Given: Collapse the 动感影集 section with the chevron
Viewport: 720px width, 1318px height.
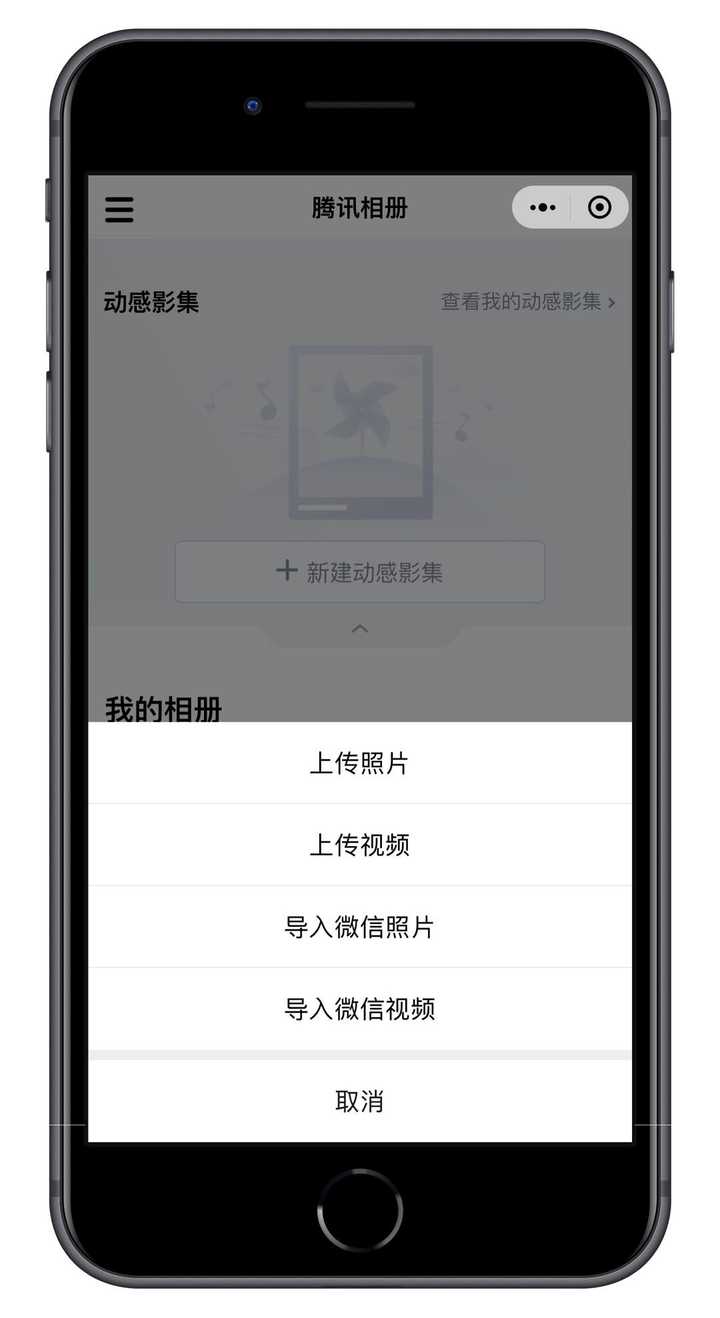Looking at the screenshot, I should [360, 629].
